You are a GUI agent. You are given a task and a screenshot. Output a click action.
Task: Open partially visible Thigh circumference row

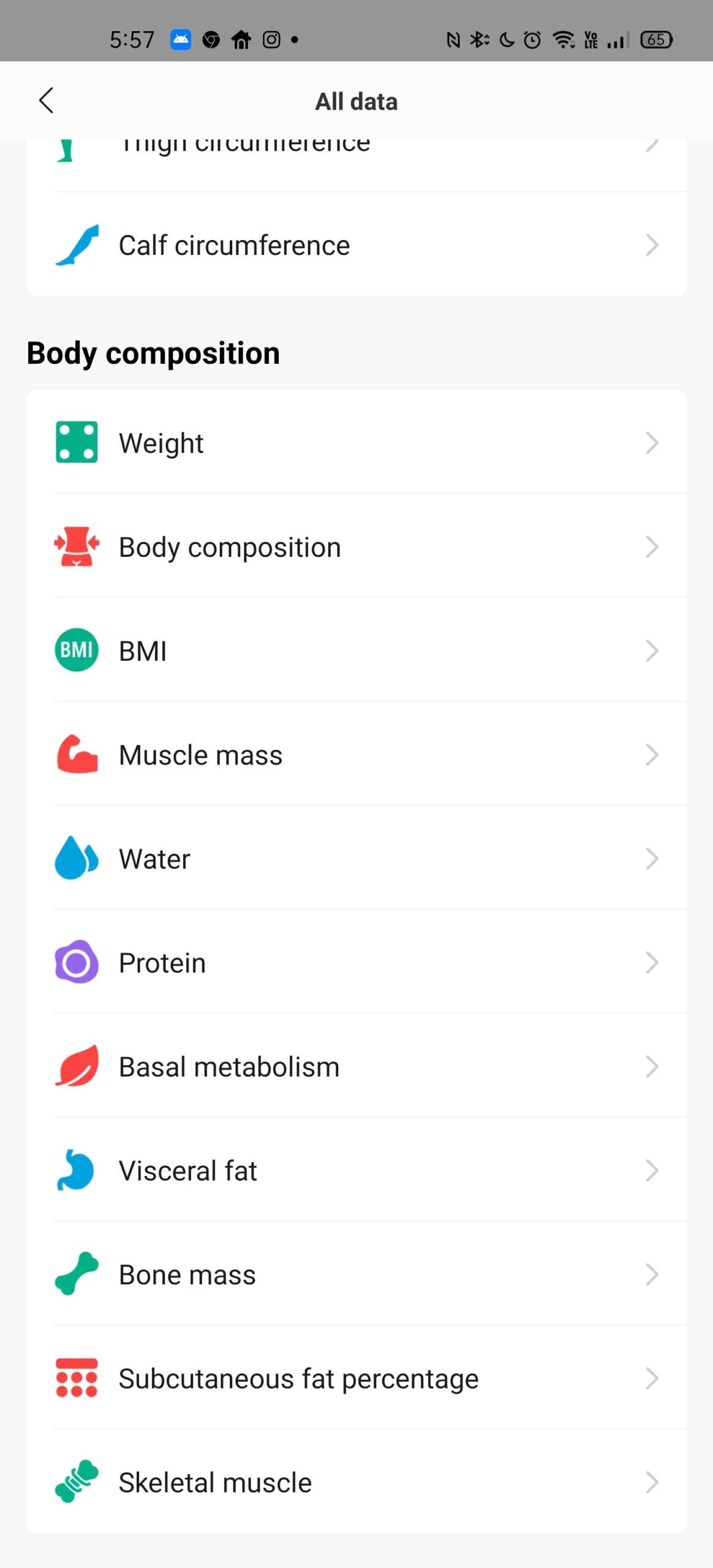356,165
